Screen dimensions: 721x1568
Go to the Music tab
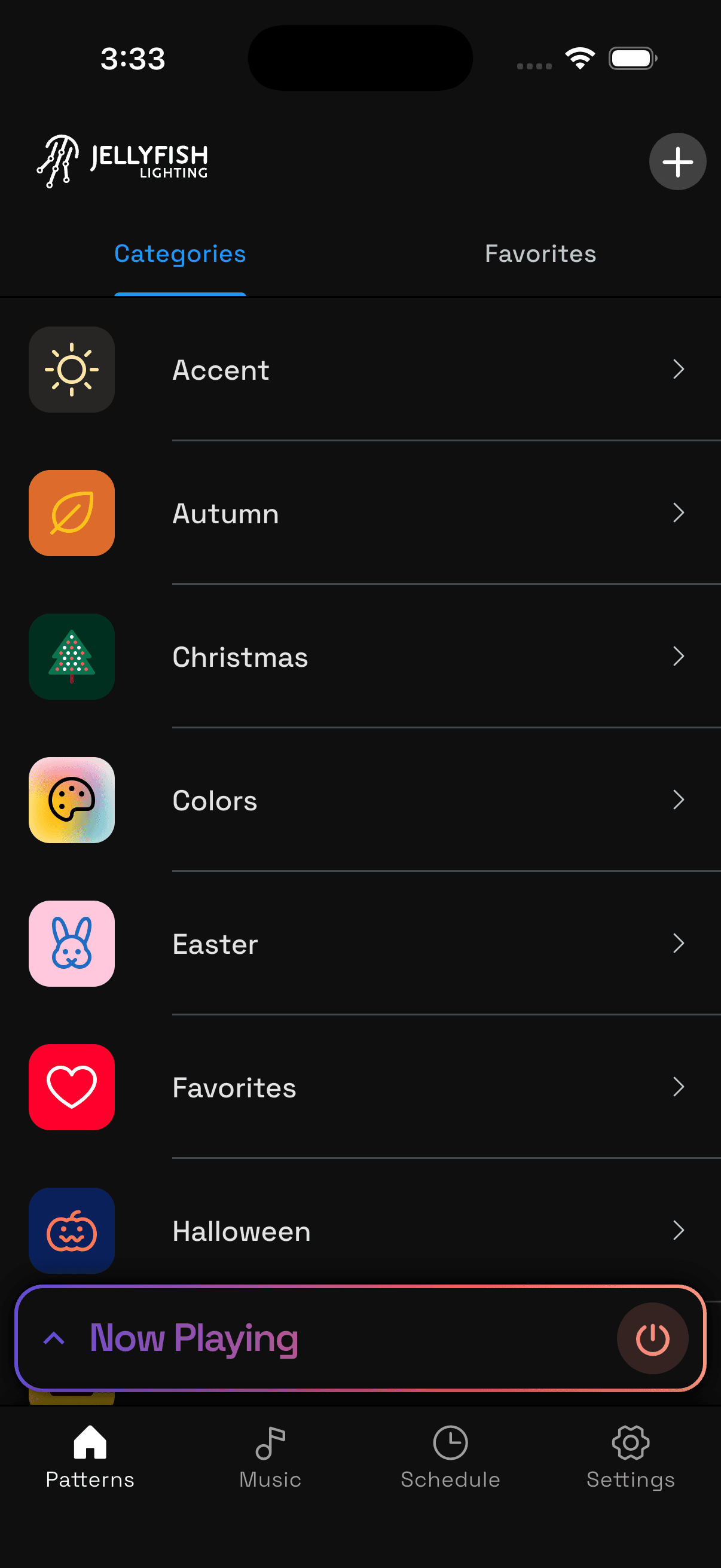coord(270,1457)
